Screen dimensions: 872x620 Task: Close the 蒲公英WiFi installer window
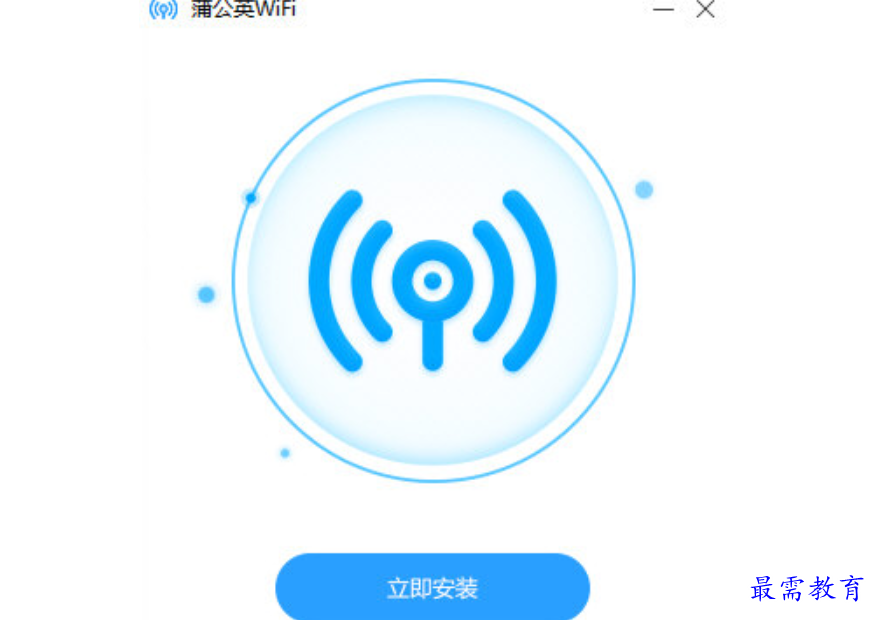tap(706, 9)
